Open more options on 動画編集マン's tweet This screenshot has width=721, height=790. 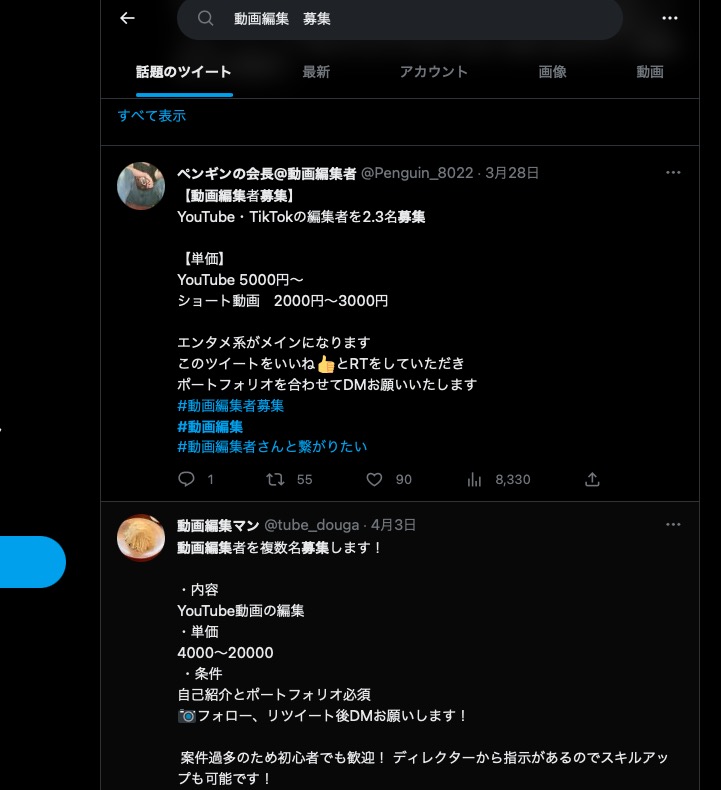tap(673, 524)
